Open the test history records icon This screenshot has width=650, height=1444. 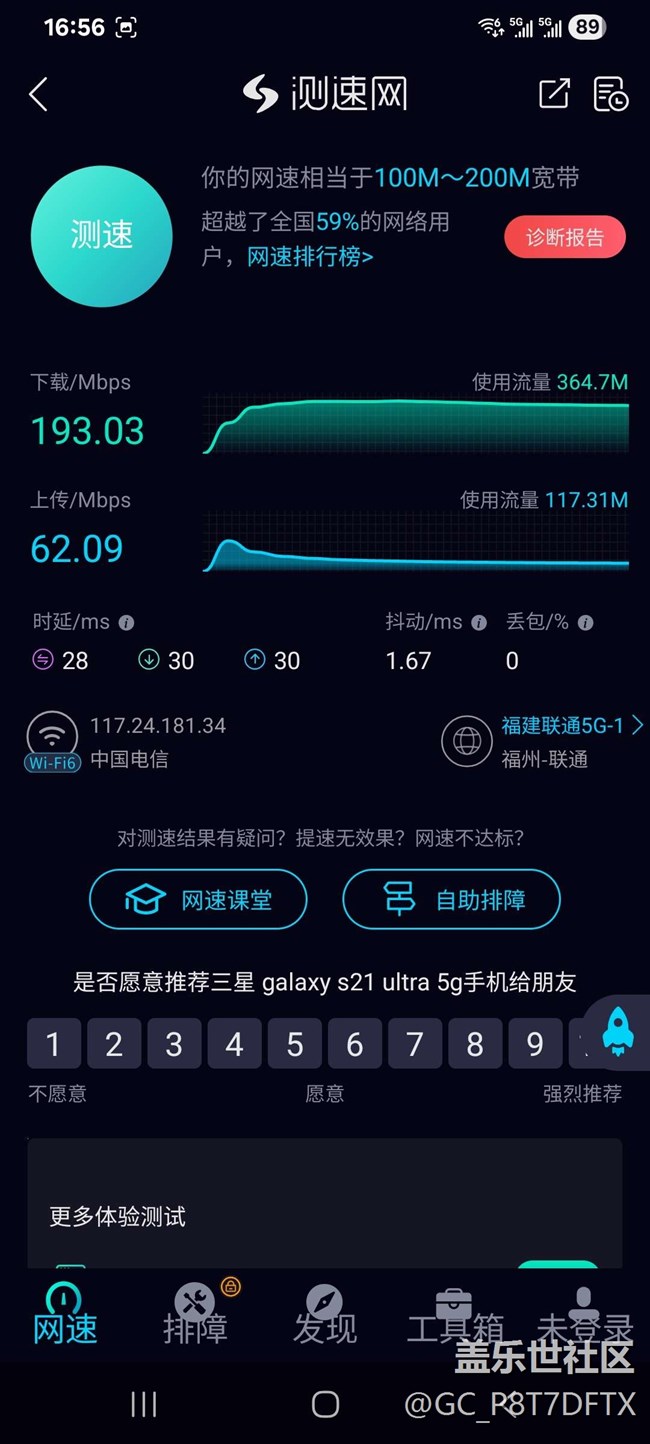[x=610, y=93]
